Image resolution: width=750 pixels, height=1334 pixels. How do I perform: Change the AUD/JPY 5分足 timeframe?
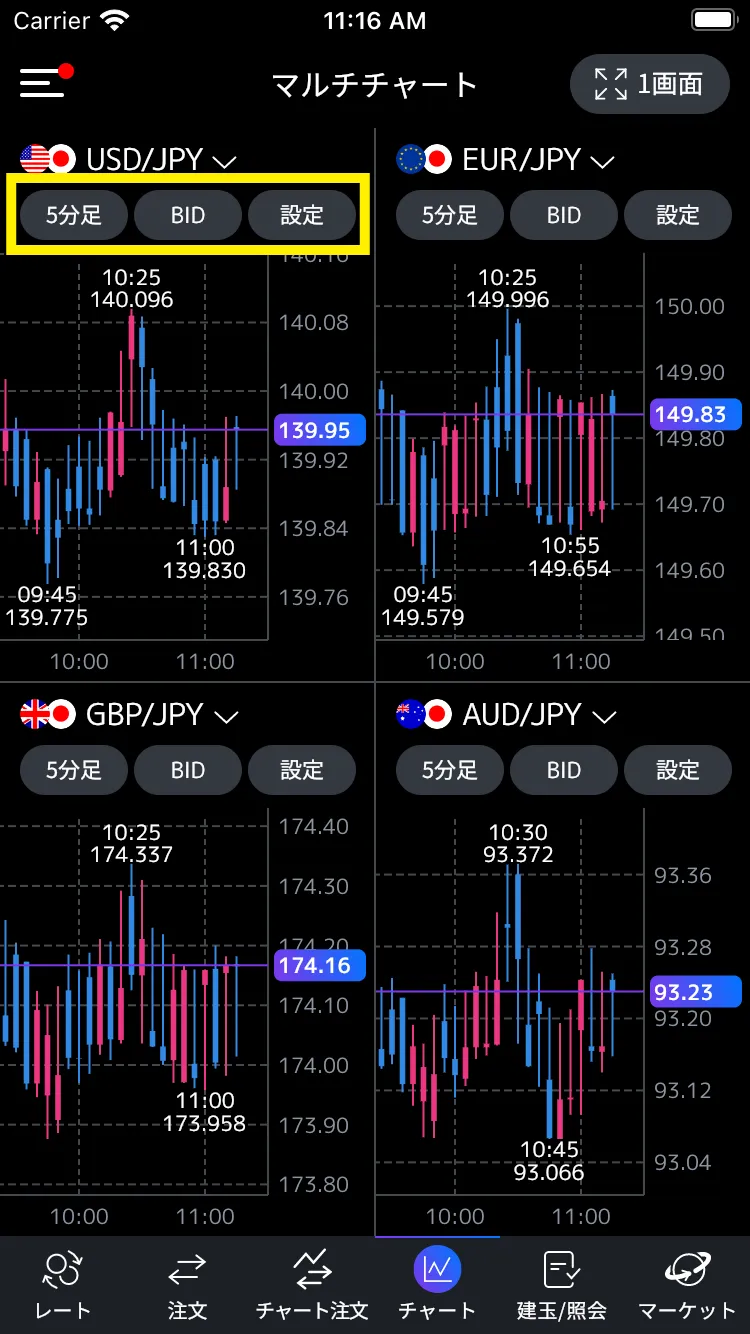(x=450, y=770)
